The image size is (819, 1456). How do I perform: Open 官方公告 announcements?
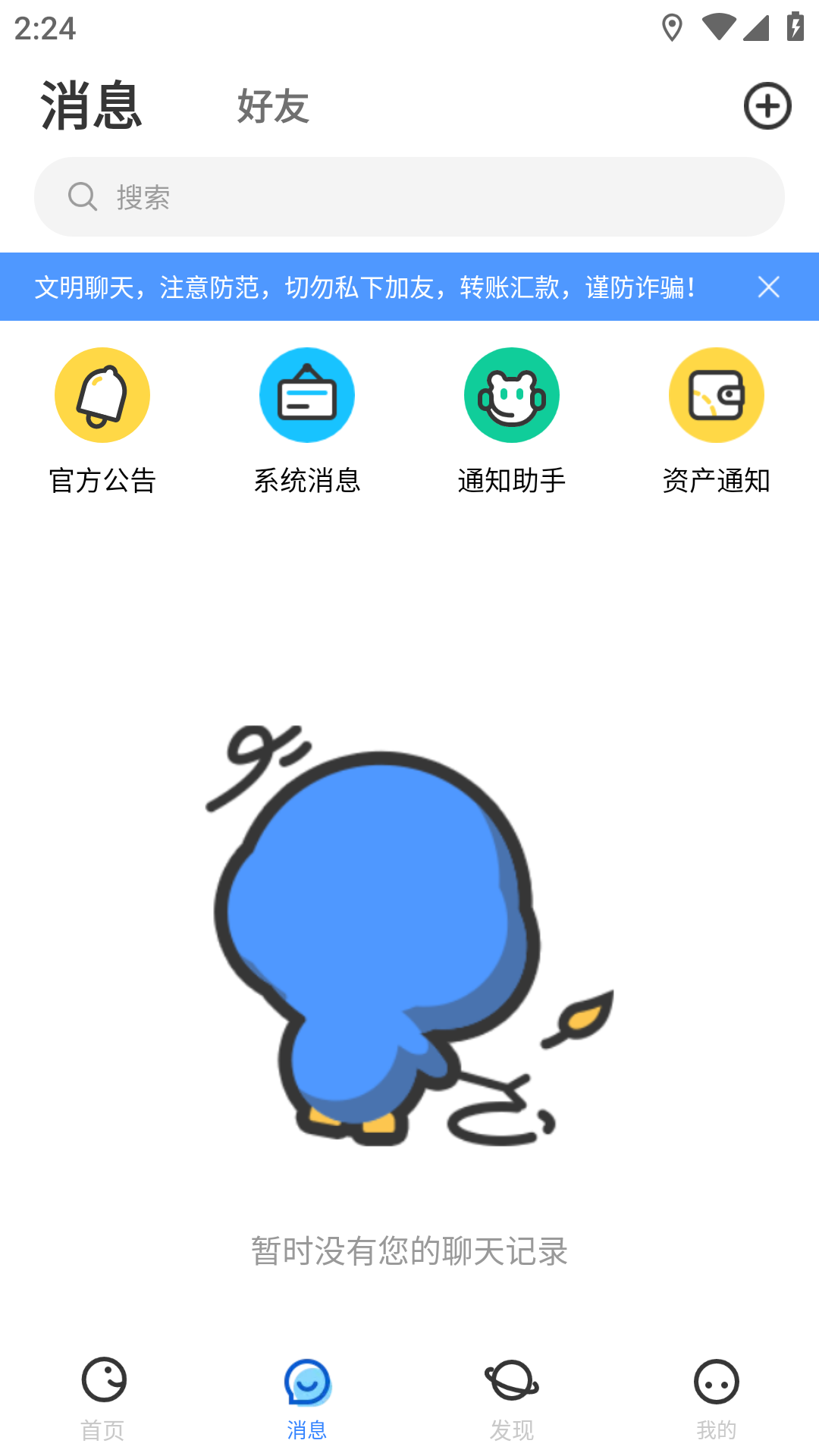tap(102, 421)
